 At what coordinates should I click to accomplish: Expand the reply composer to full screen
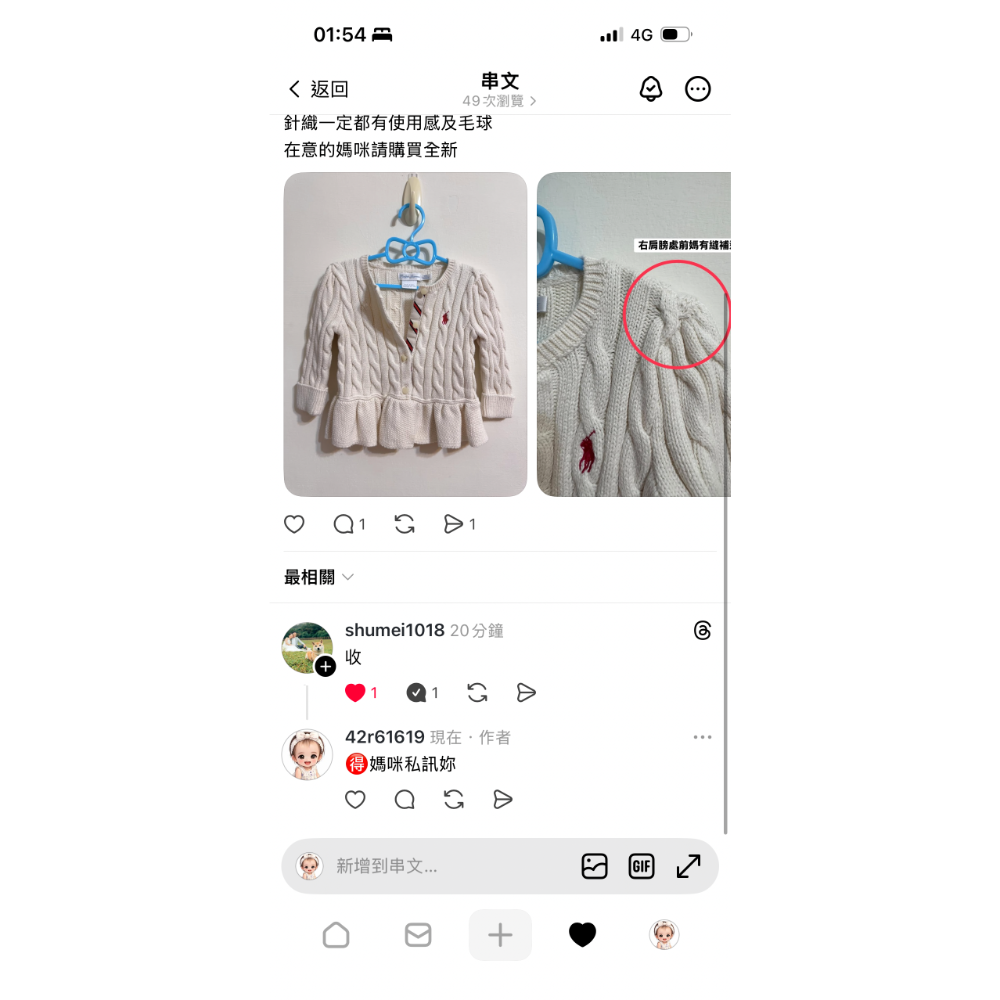(x=688, y=866)
